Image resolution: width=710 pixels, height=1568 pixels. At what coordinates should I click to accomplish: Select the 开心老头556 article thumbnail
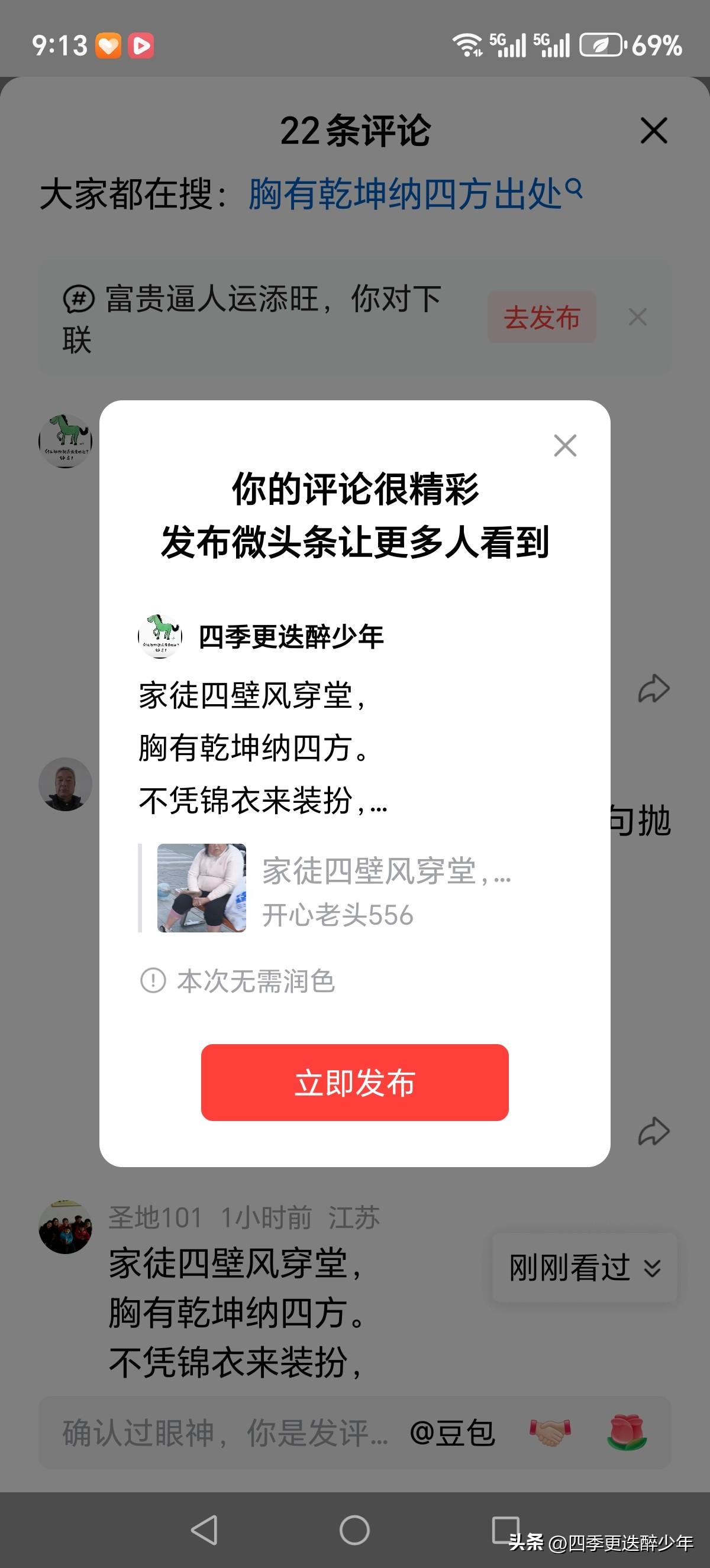point(202,889)
